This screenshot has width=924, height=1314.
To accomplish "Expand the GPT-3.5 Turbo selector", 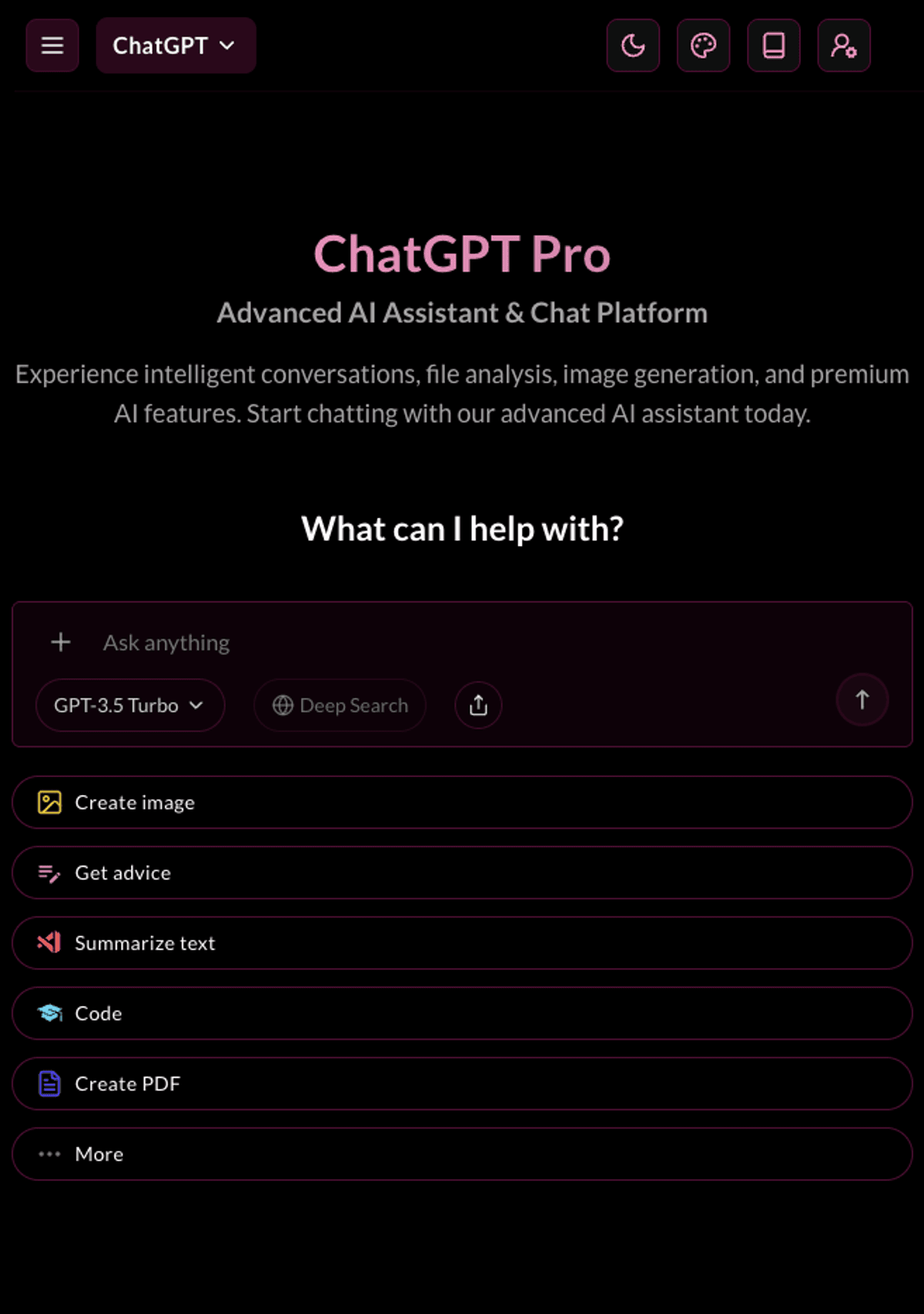I will point(130,705).
